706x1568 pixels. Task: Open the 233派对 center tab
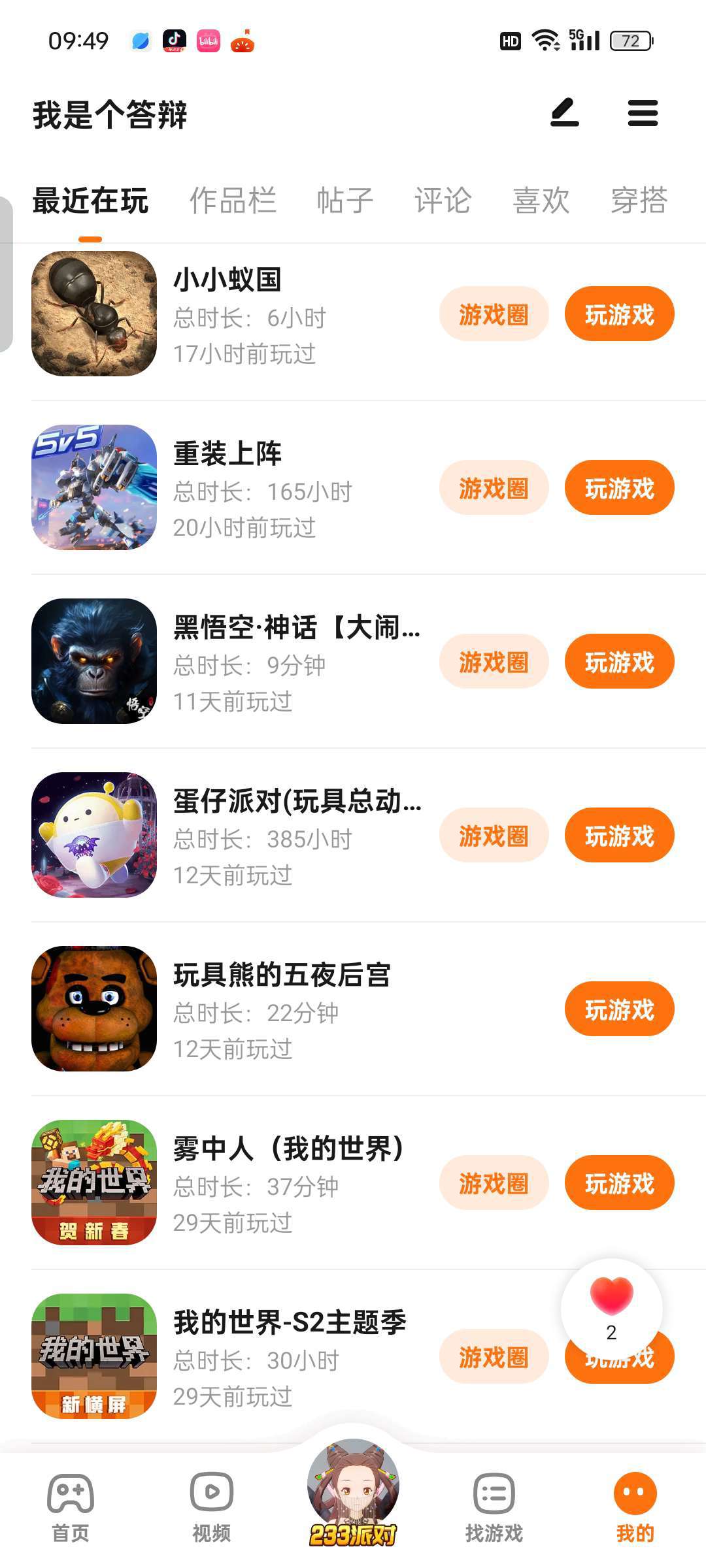click(x=353, y=1496)
